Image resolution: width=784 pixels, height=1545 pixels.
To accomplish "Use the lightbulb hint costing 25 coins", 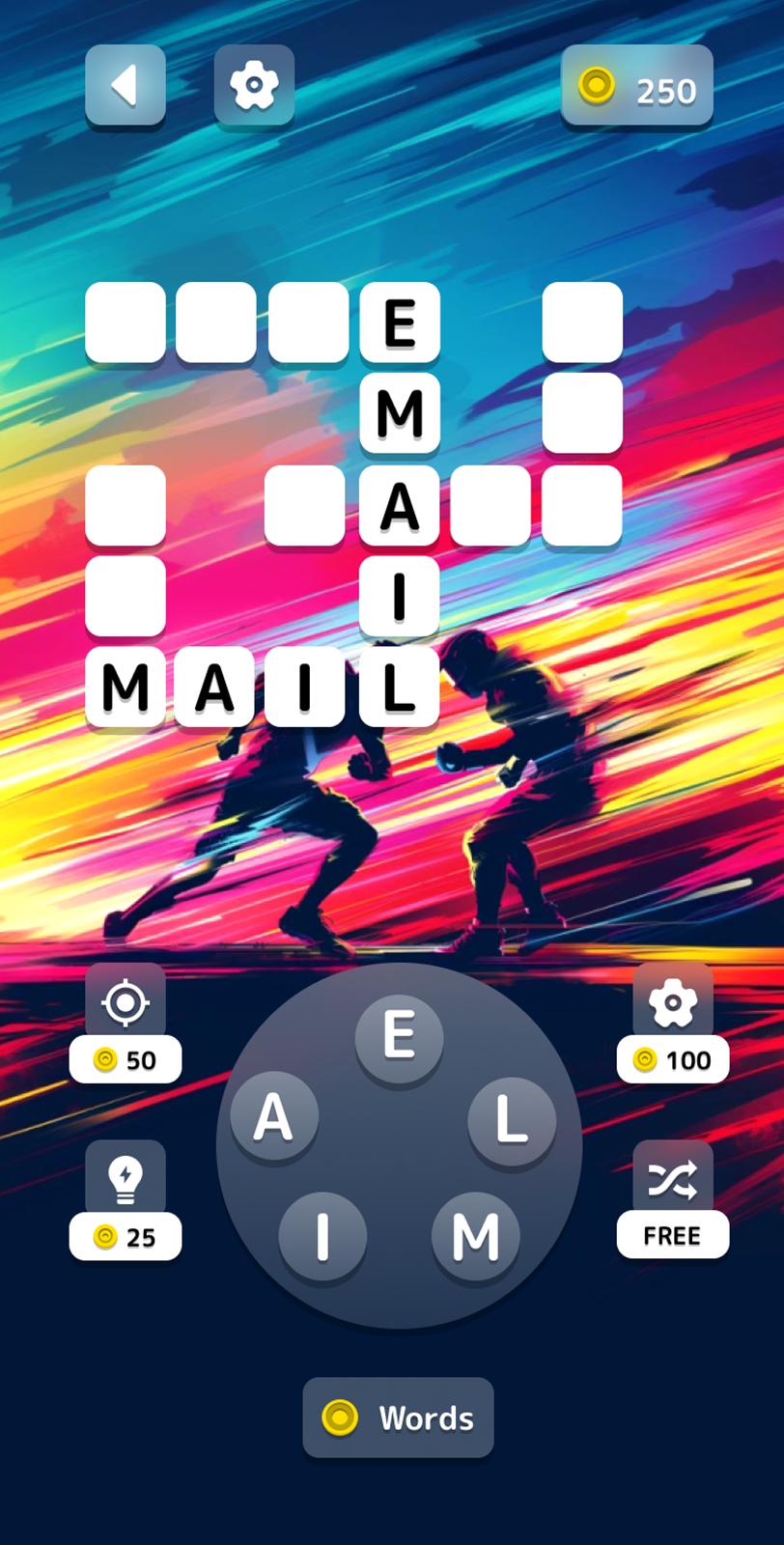I will point(126,1200).
